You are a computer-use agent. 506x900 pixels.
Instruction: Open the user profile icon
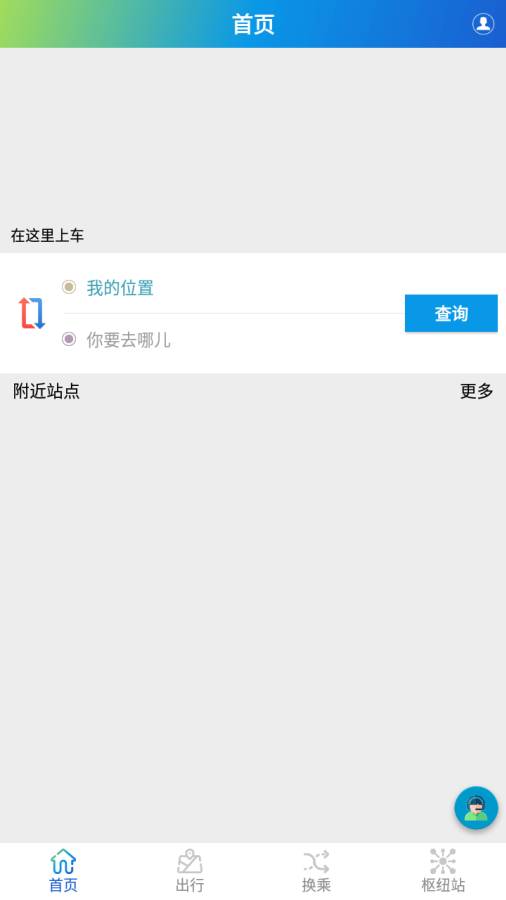tap(483, 24)
